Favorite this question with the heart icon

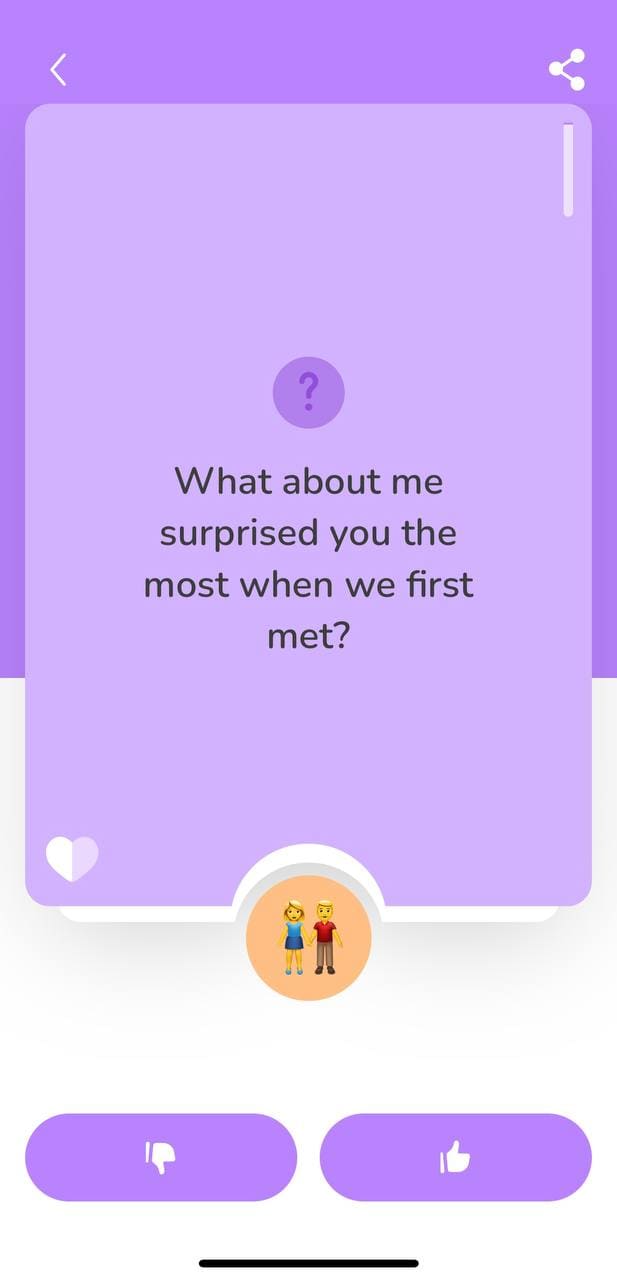tap(72, 858)
